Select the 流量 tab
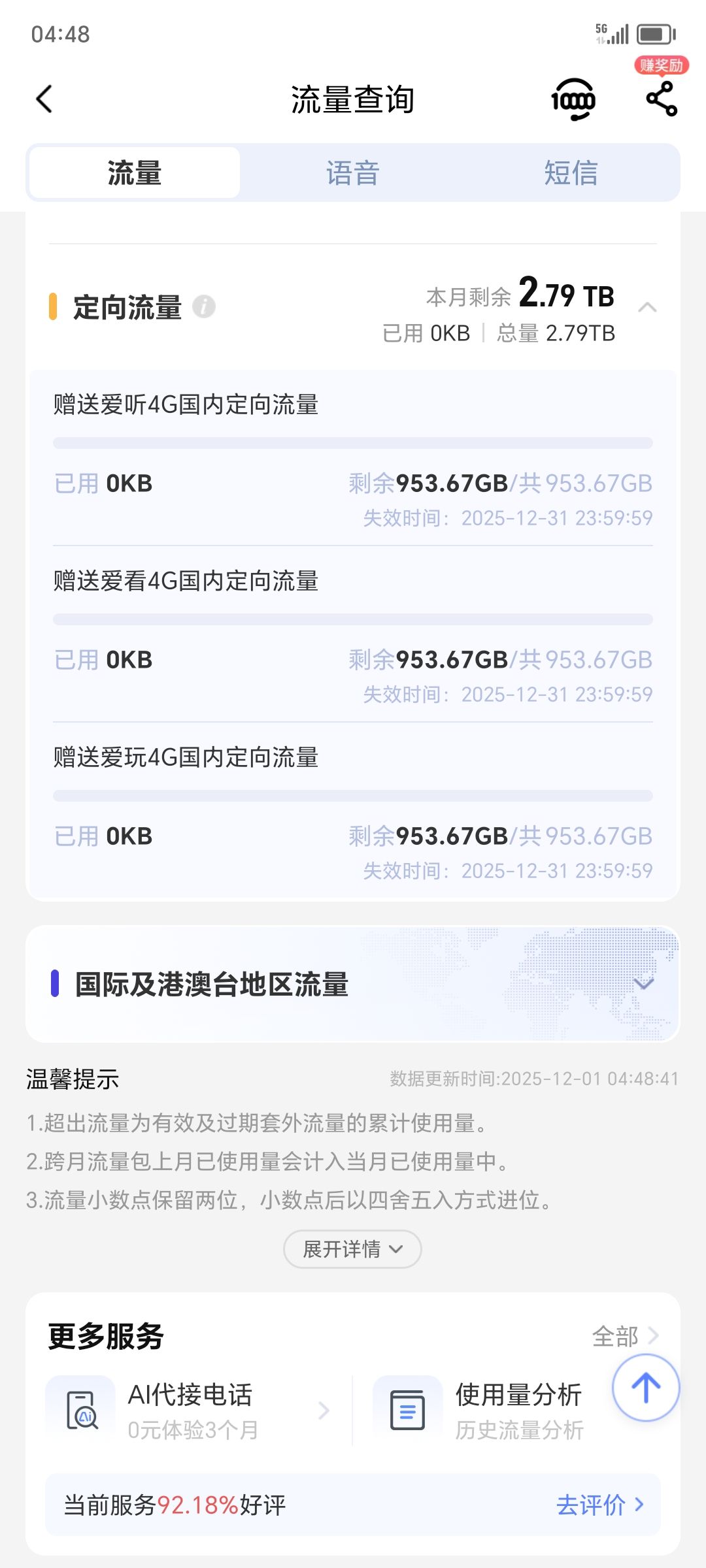Screen dimensions: 706x1568 click(x=135, y=173)
